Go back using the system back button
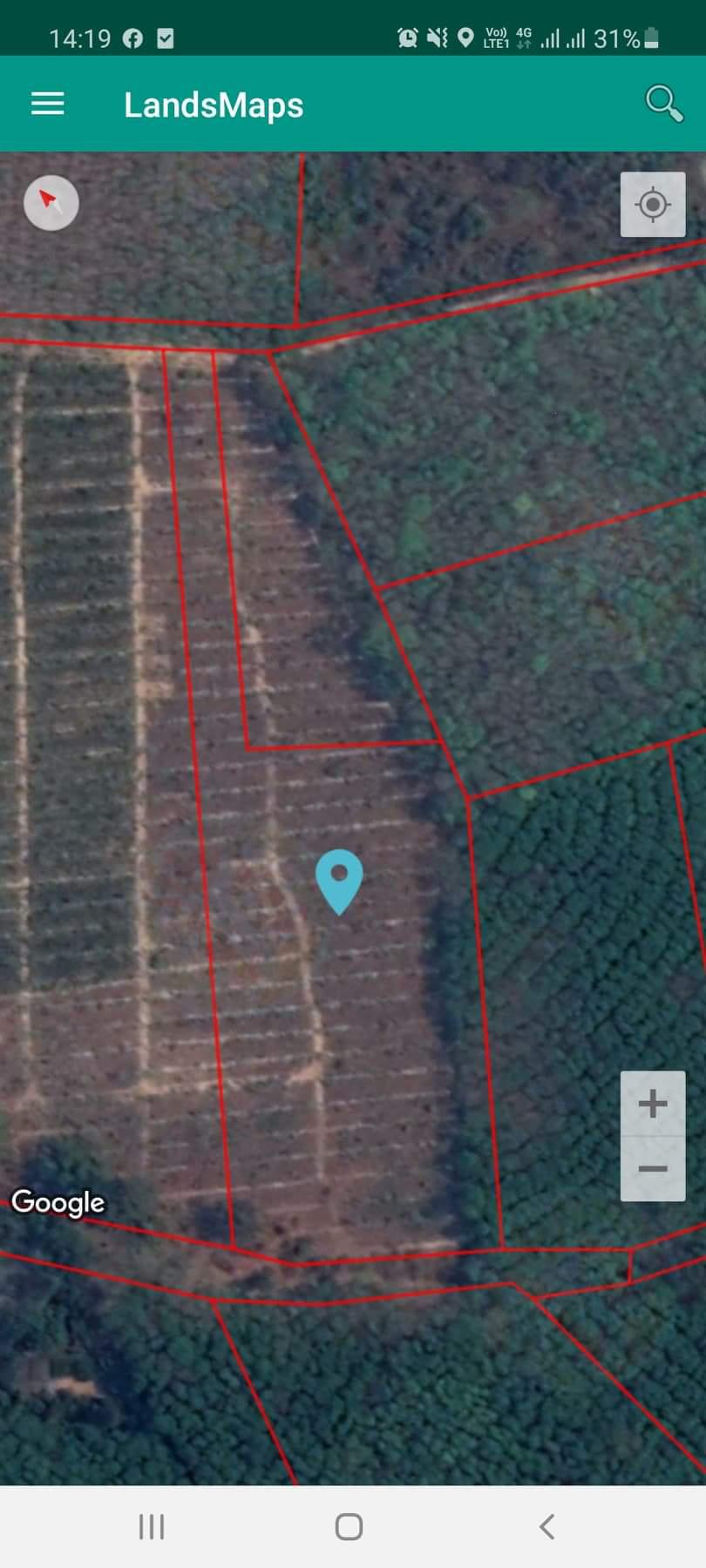This screenshot has width=706, height=1568. [546, 1526]
